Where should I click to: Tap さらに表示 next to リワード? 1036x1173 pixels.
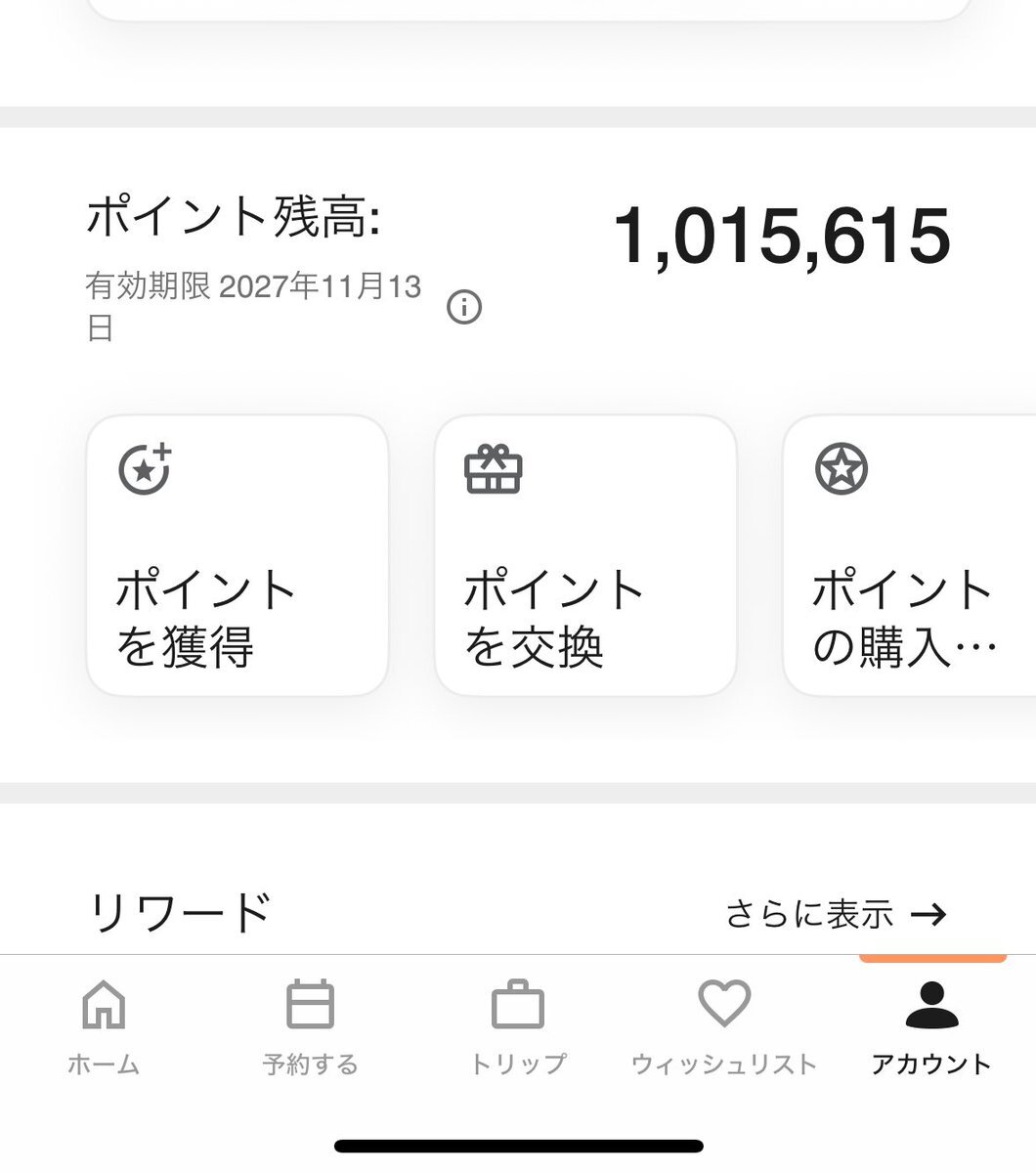[x=836, y=915]
